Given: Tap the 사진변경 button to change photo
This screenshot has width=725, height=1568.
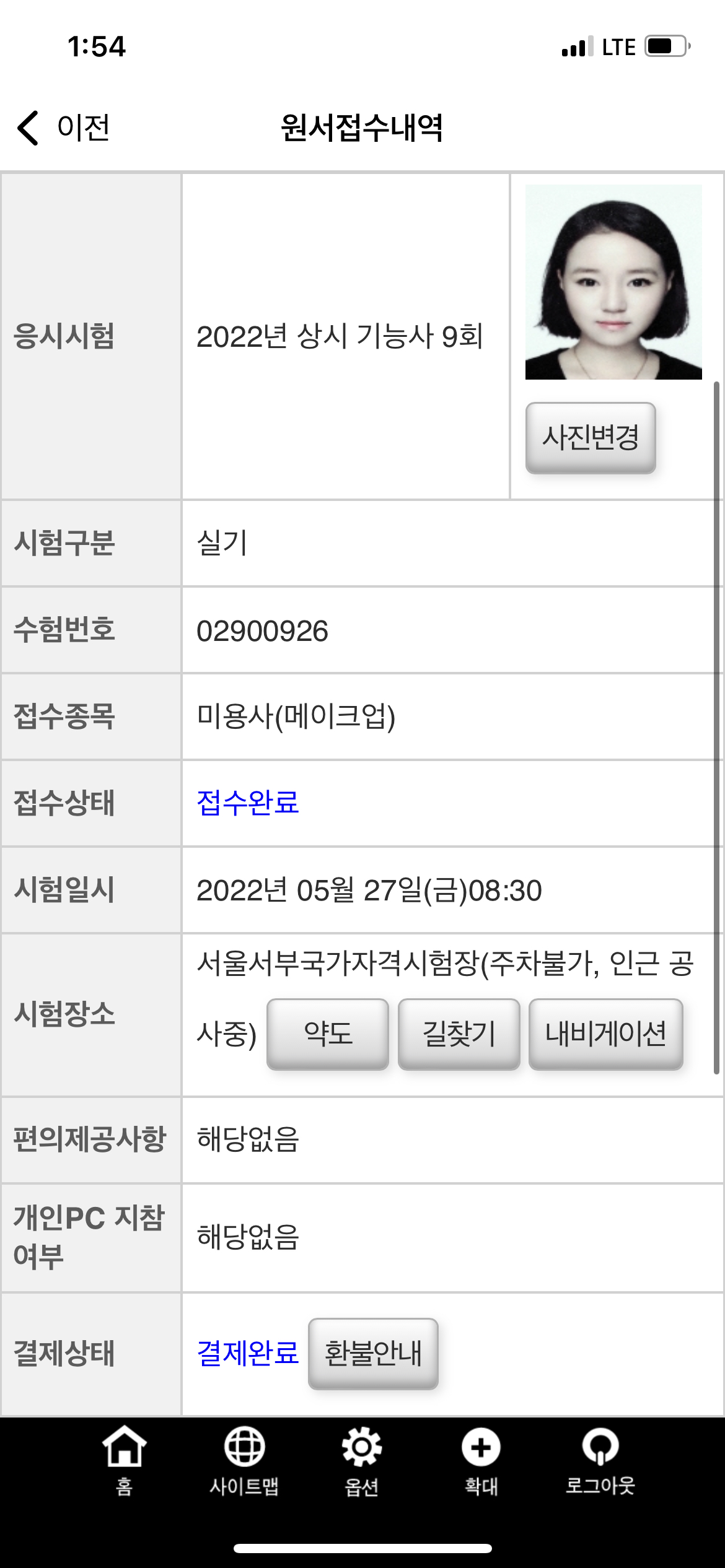Looking at the screenshot, I should tap(590, 437).
